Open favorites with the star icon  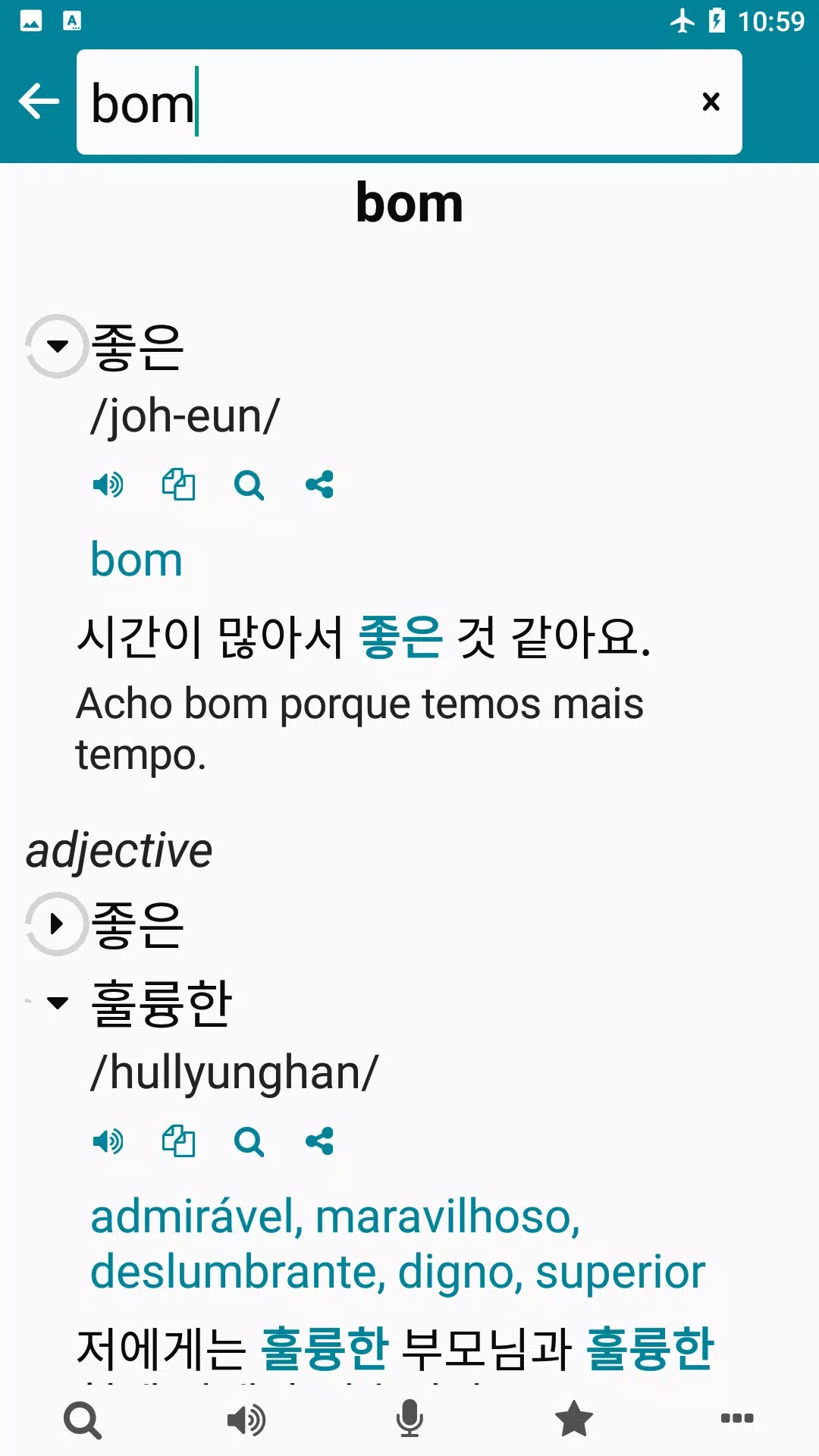tap(573, 1420)
